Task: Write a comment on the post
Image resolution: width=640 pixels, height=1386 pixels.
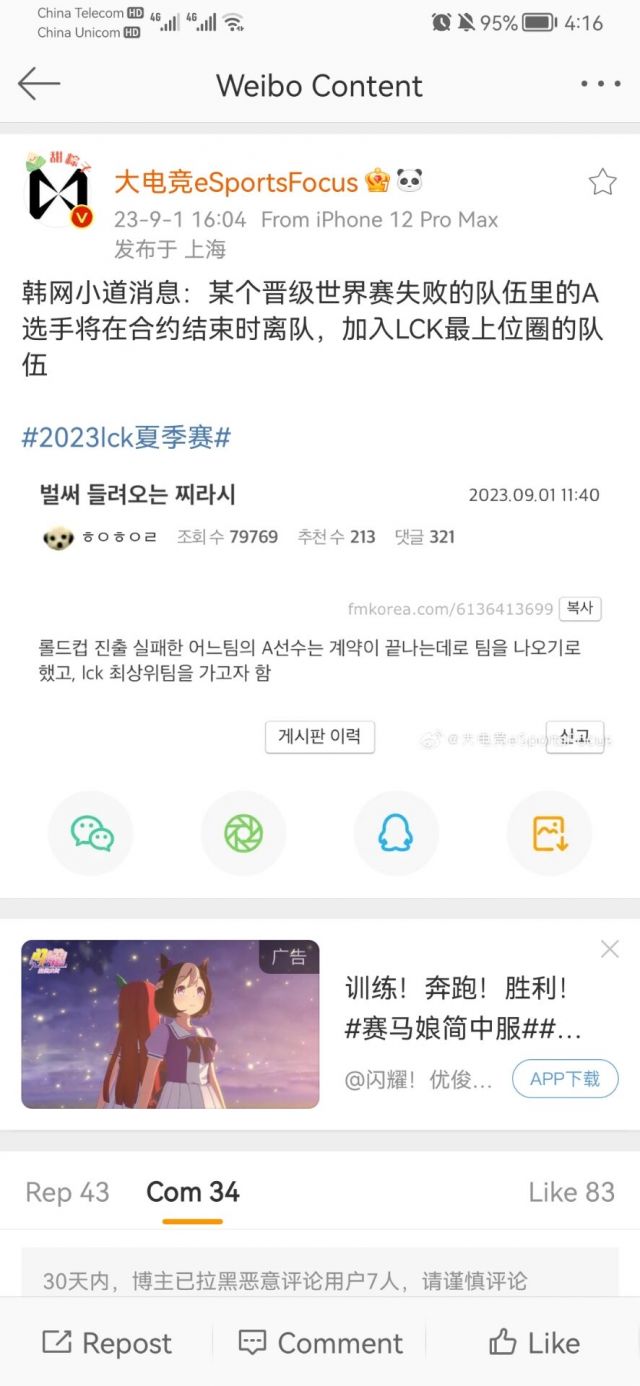Action: pyautogui.click(x=321, y=1343)
